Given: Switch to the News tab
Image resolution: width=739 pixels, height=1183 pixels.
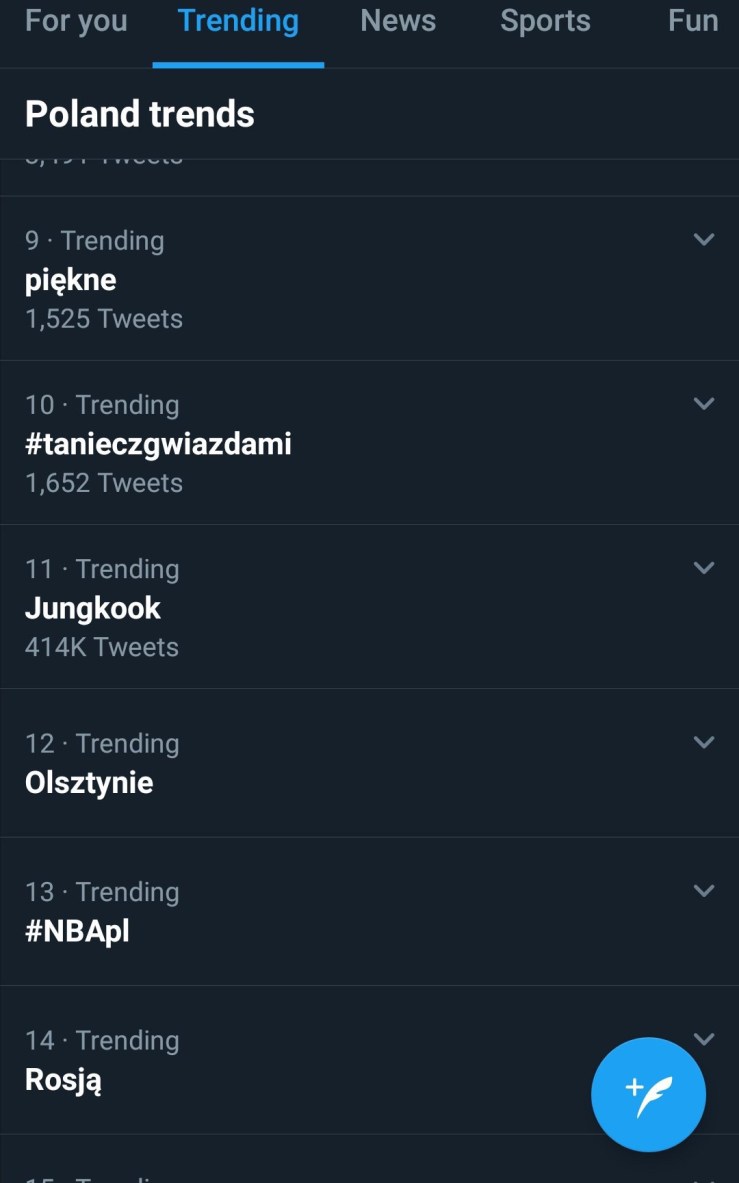Looking at the screenshot, I should (398, 21).
